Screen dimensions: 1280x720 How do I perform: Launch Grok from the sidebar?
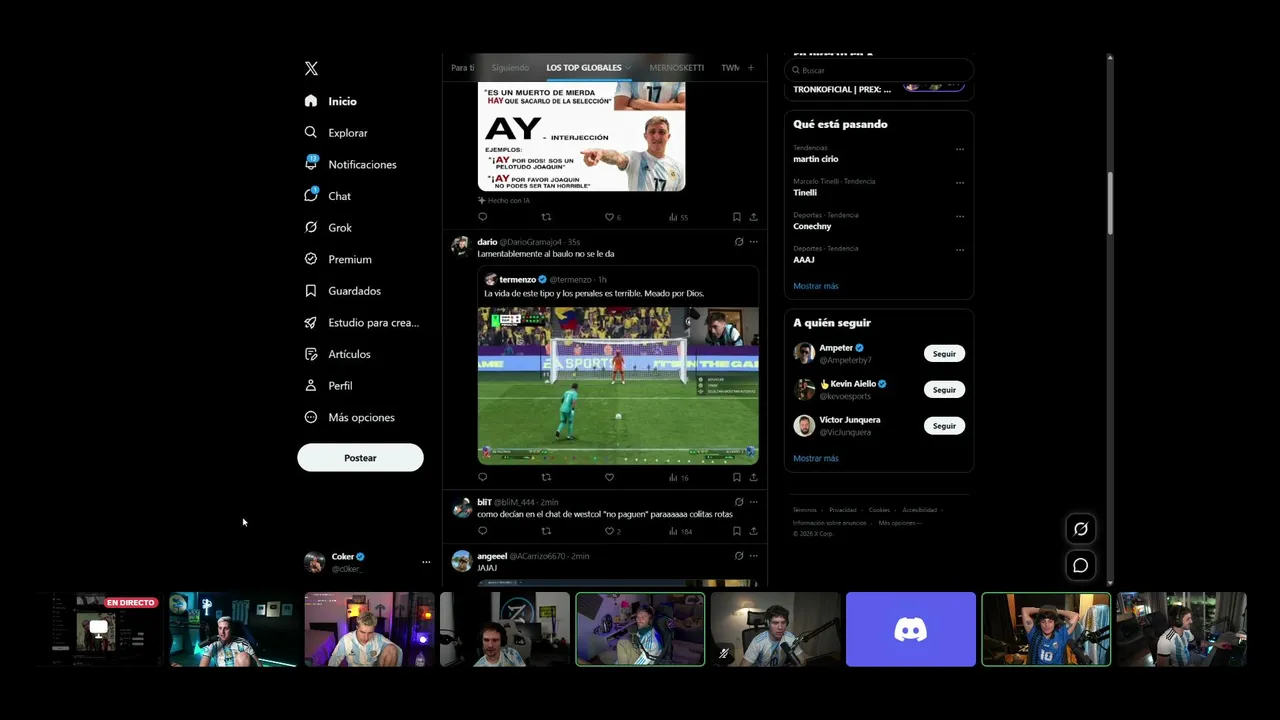pyautogui.click(x=328, y=227)
